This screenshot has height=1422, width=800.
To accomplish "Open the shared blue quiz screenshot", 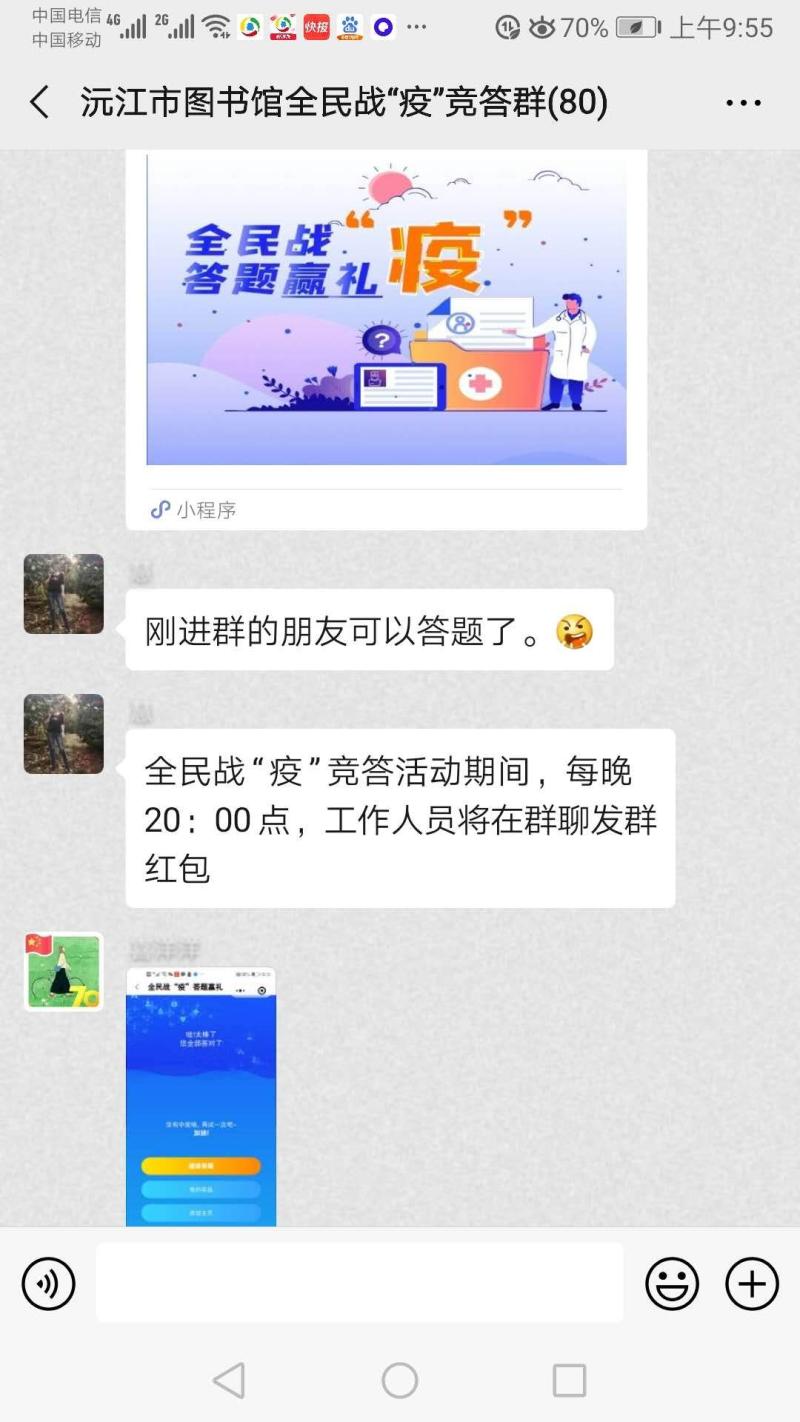I will (201, 1096).
